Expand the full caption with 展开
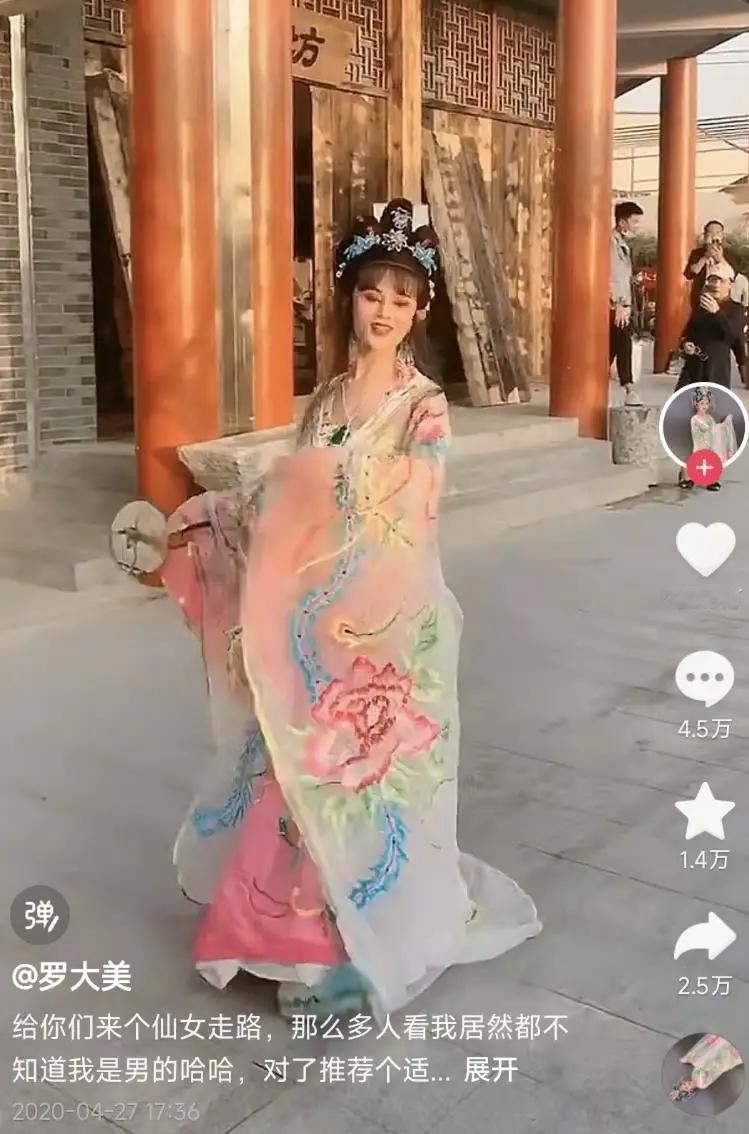Viewport: 749px width, 1134px height. pyautogui.click(x=492, y=1070)
